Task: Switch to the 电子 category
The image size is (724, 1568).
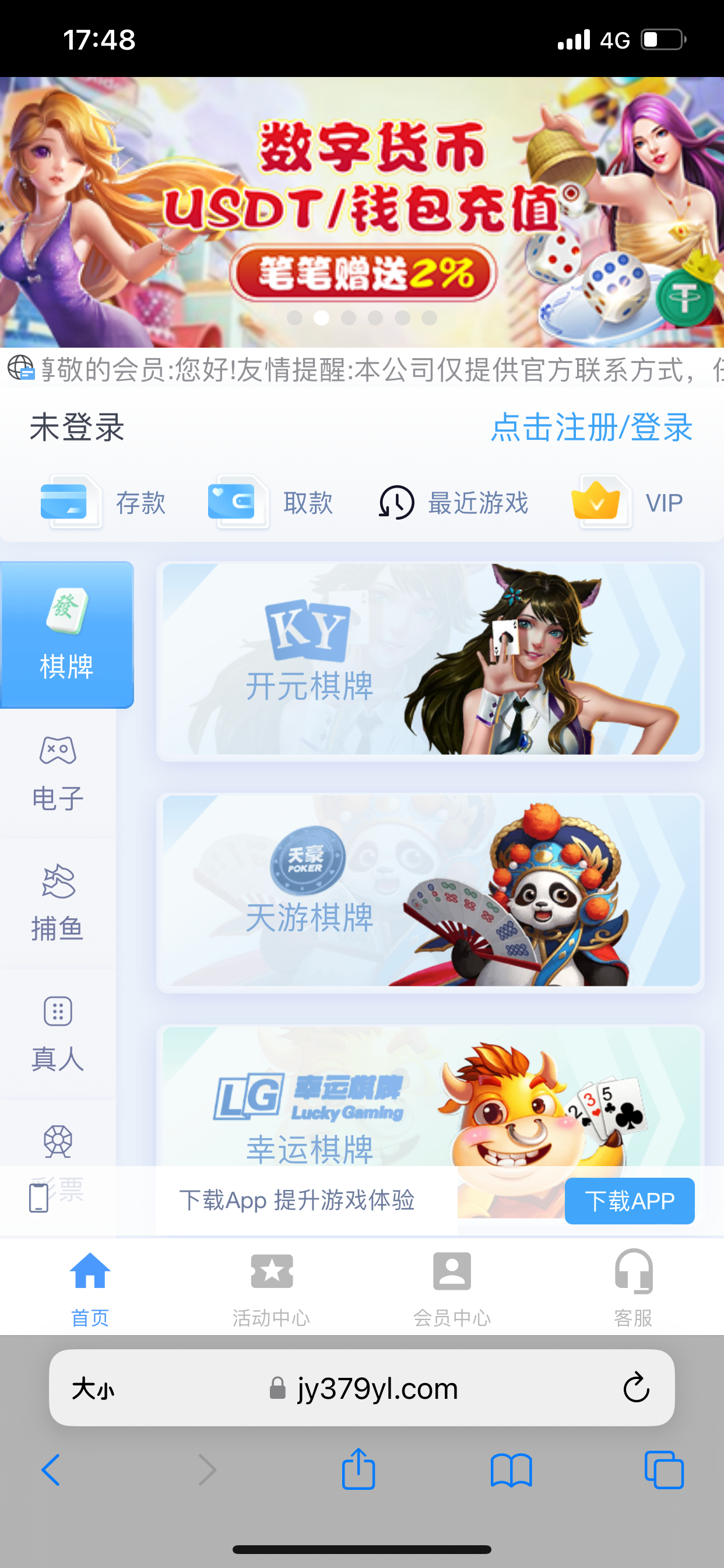Action: (58, 773)
